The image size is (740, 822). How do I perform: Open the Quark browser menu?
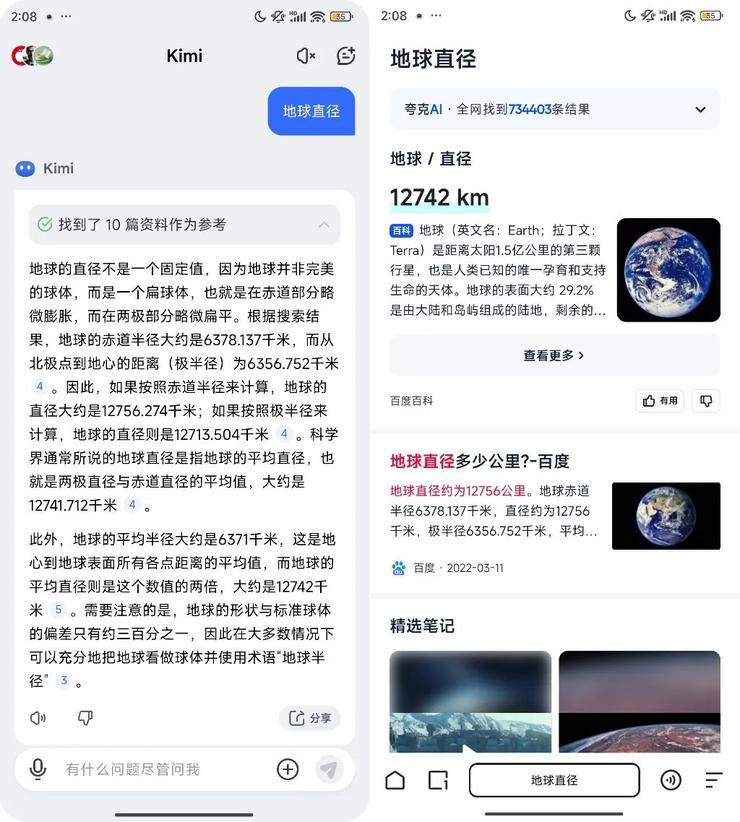tap(713, 780)
